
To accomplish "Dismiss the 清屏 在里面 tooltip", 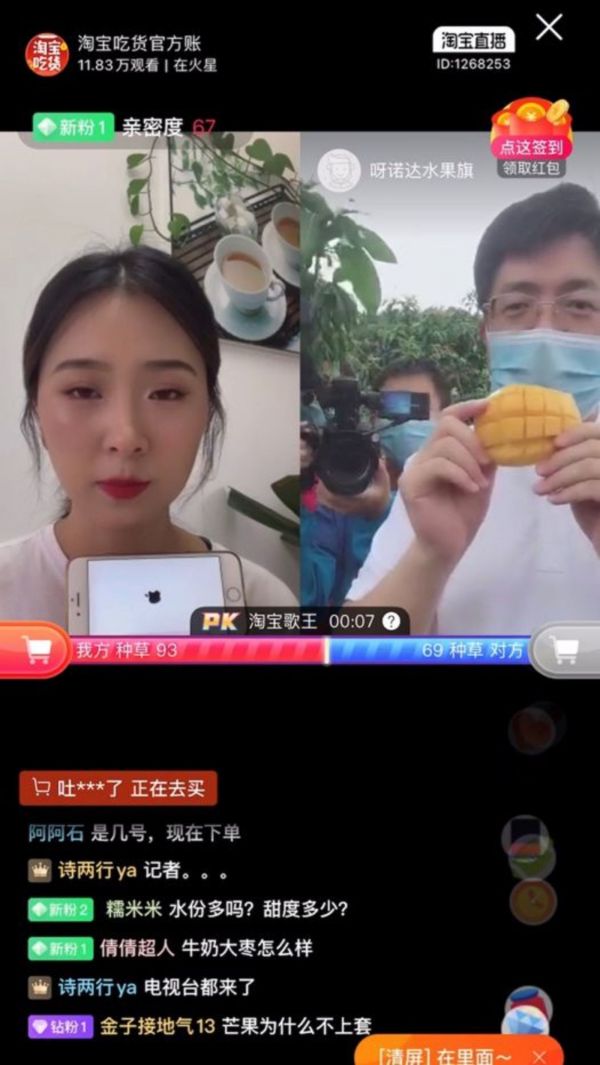I will 540,1056.
